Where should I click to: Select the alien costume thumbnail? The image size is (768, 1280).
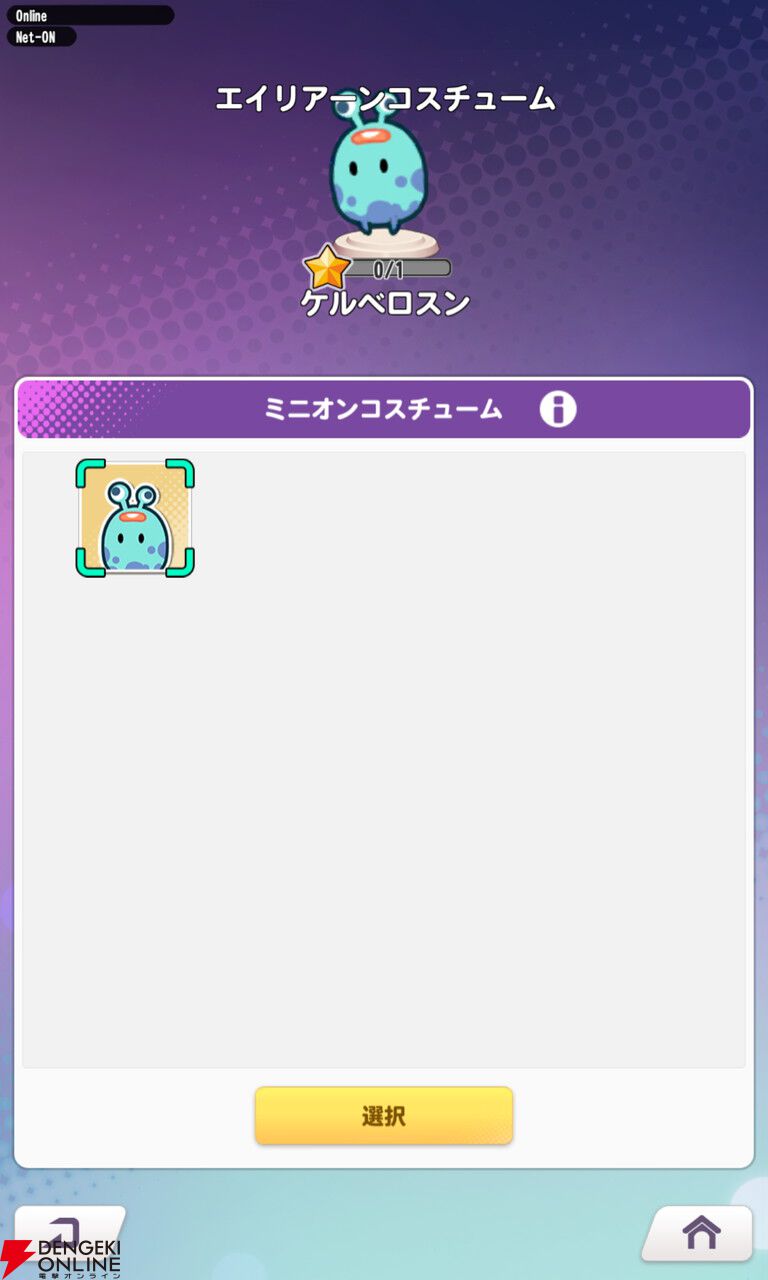[135, 518]
